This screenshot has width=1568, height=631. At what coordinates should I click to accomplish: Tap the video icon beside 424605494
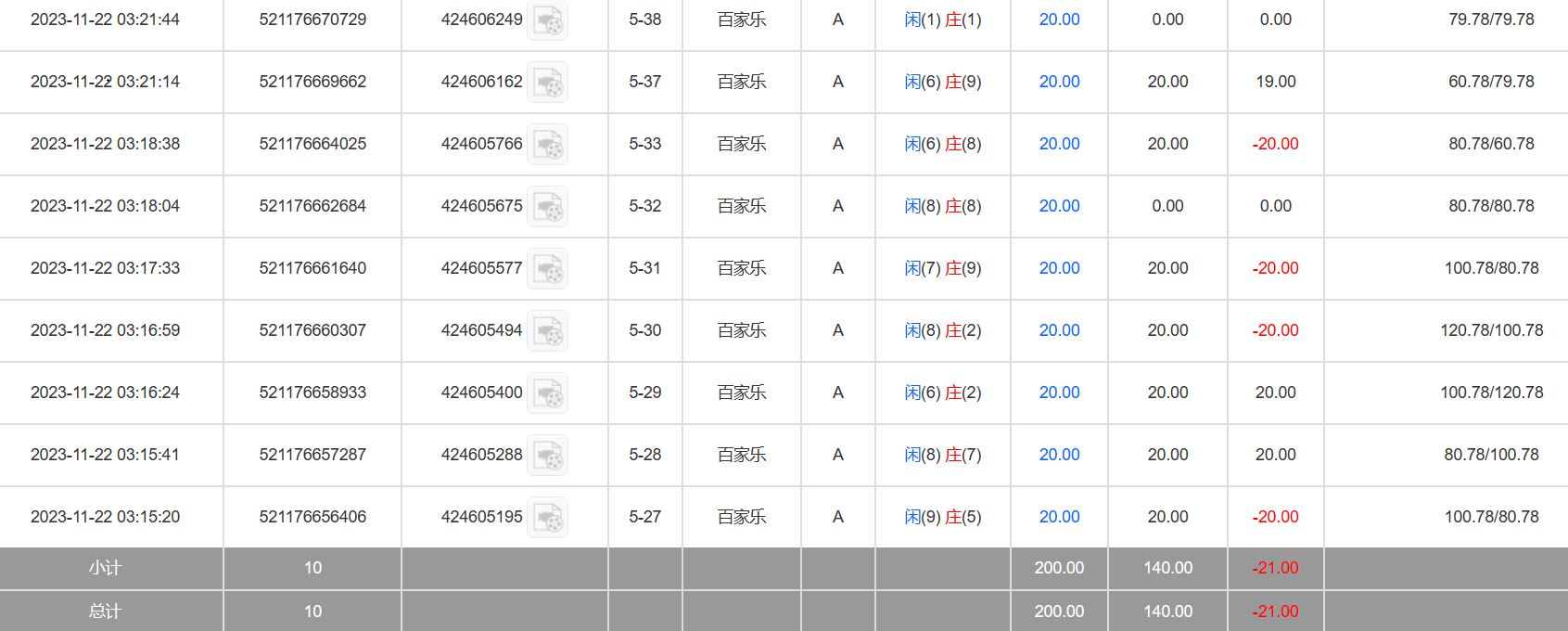coord(548,331)
